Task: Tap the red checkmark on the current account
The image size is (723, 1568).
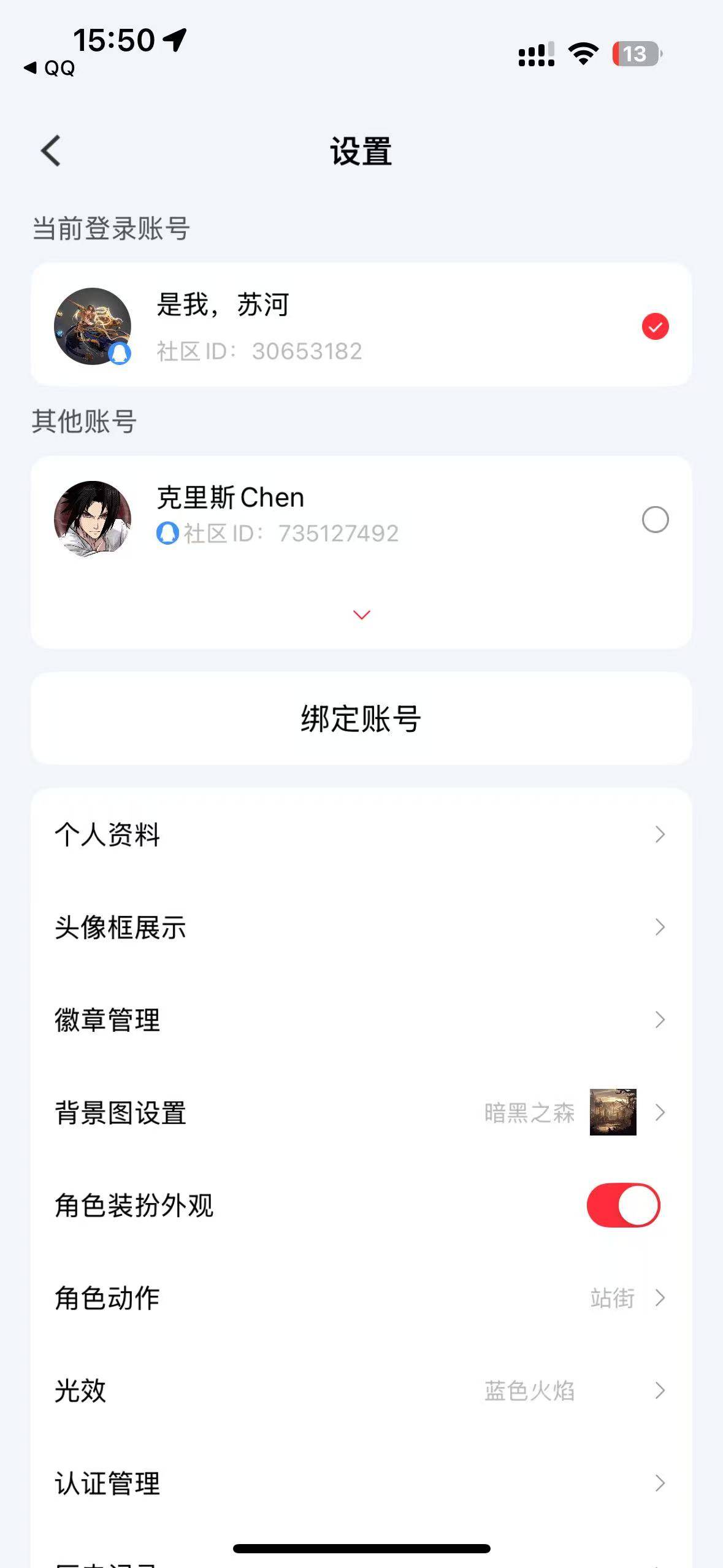Action: pyautogui.click(x=654, y=327)
